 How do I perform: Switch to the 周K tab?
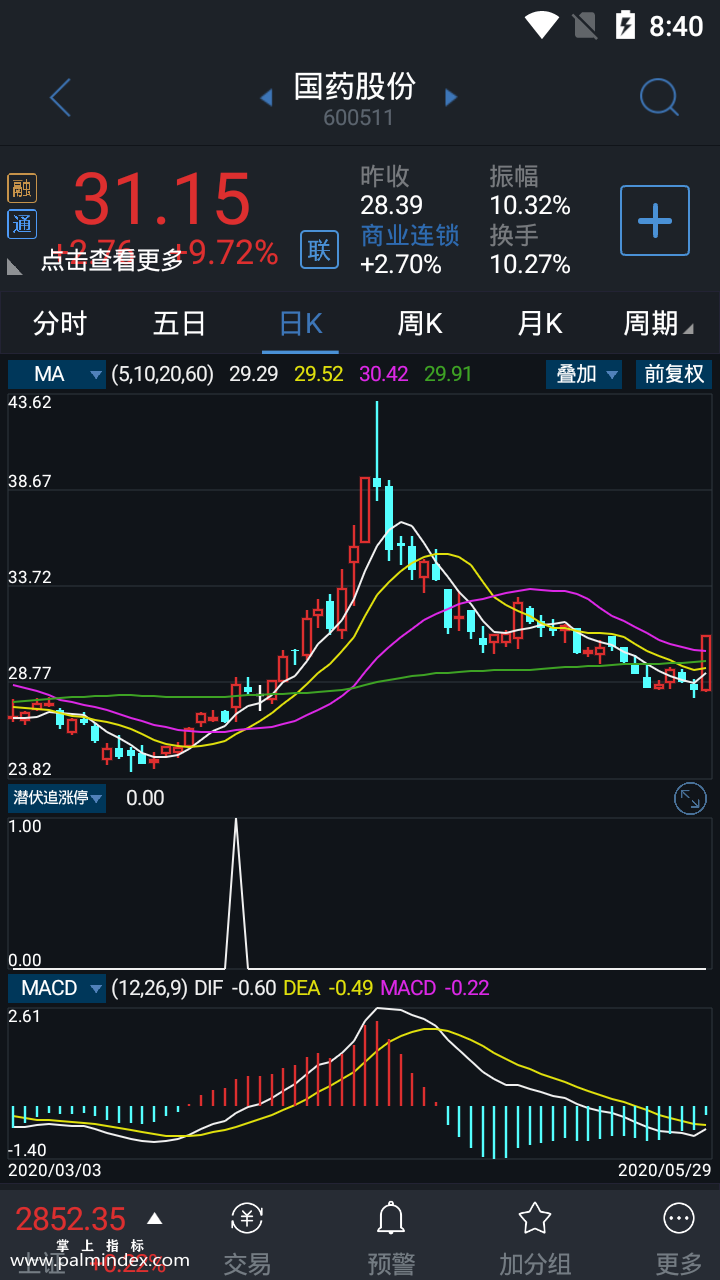(x=420, y=323)
